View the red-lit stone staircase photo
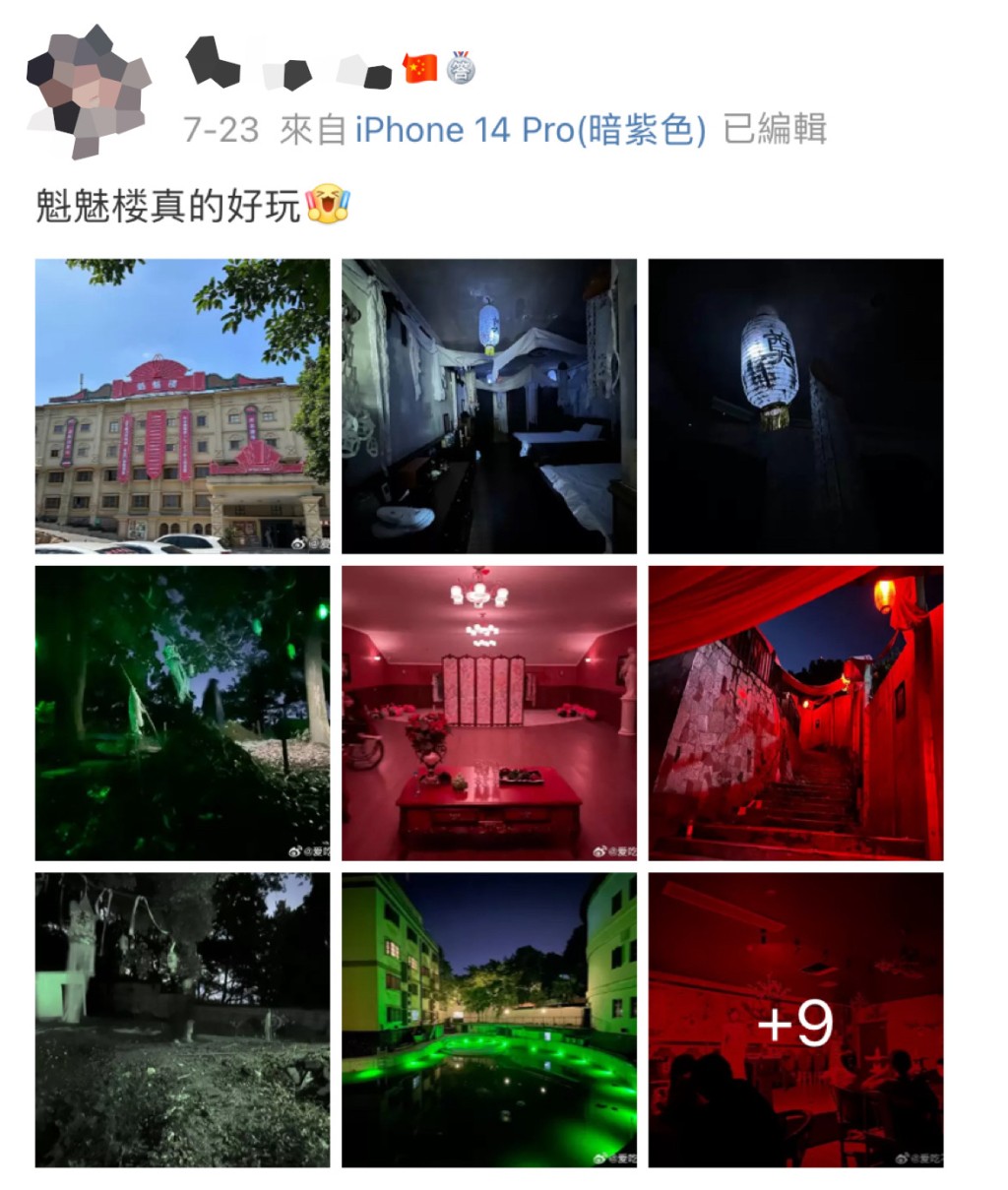Screen dimensions: 1008x1190 coord(794,713)
